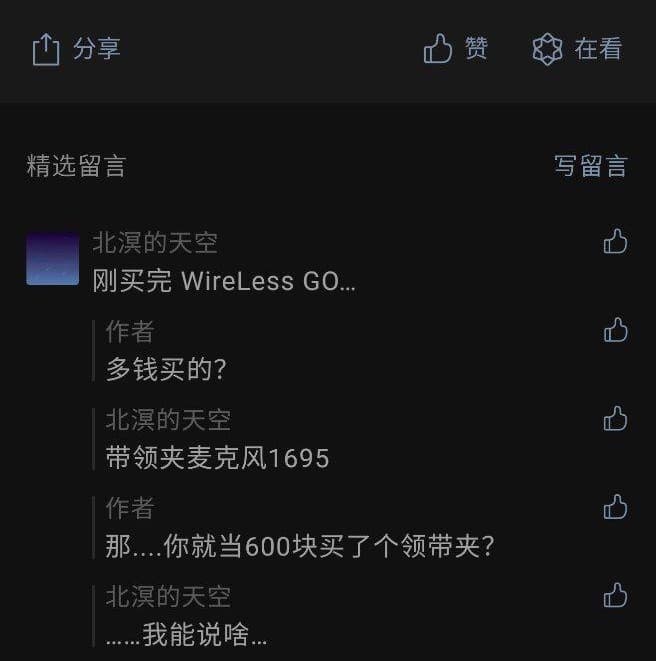The width and height of the screenshot is (656, 661).
Task: Like the author's reply 多钱买的？
Action: pos(615,329)
